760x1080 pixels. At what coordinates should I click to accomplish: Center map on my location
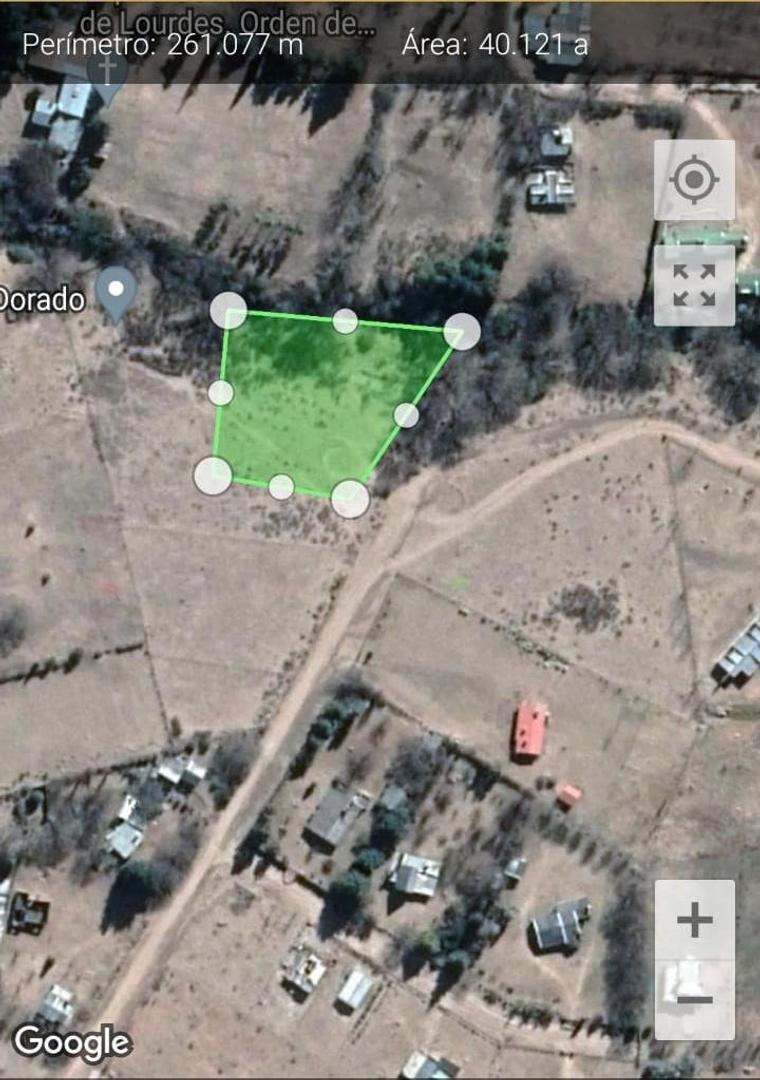(694, 180)
